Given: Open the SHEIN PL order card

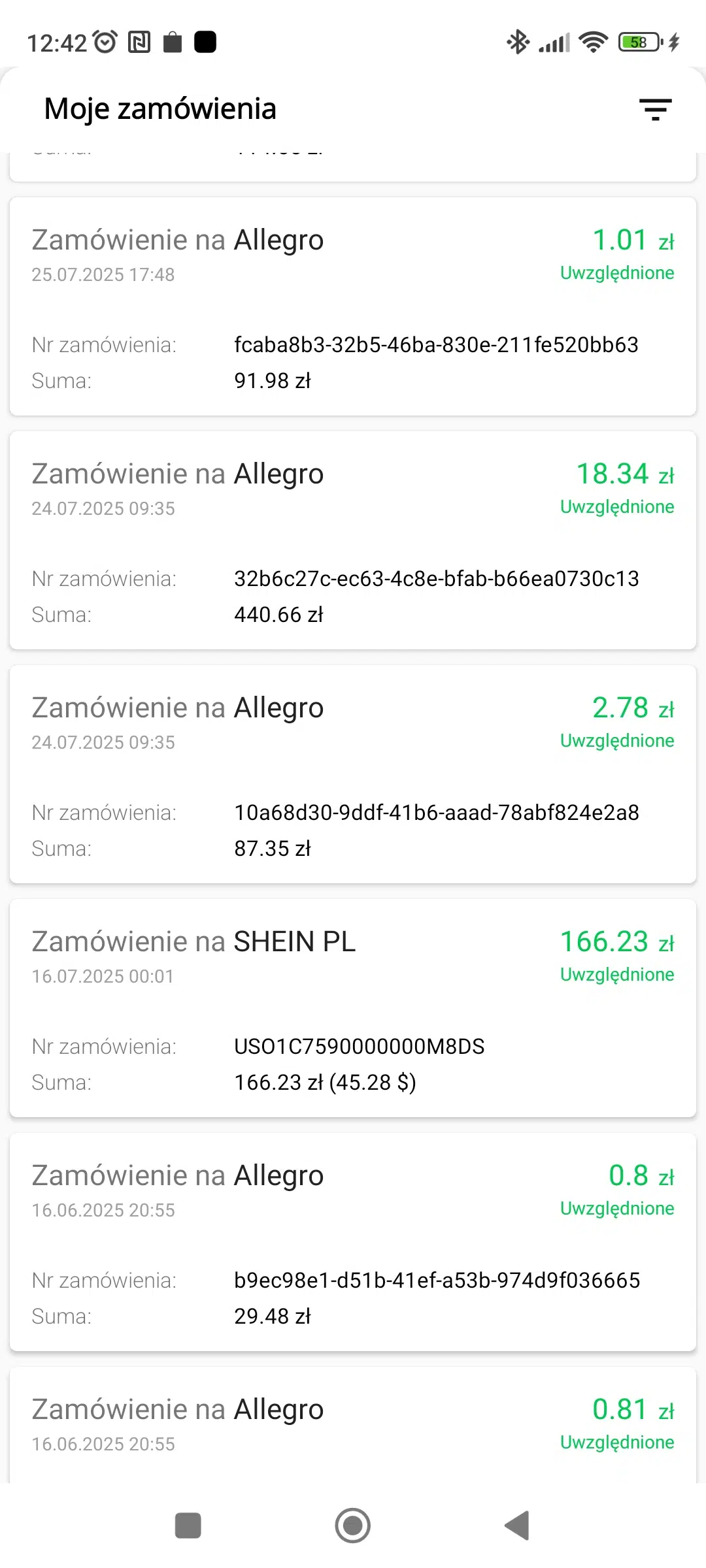Looking at the screenshot, I should pos(353,1008).
